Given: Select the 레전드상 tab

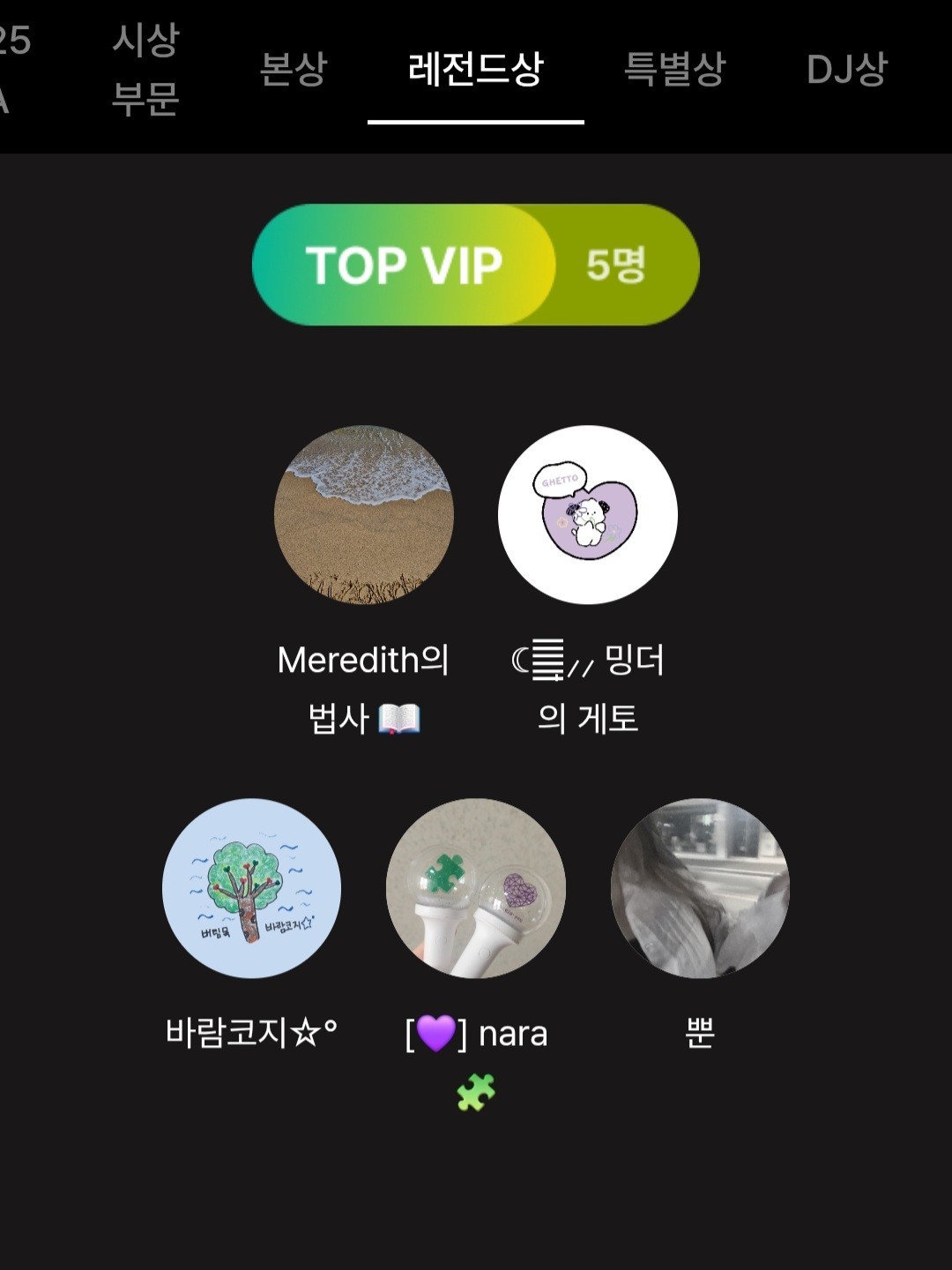Looking at the screenshot, I should (x=475, y=70).
